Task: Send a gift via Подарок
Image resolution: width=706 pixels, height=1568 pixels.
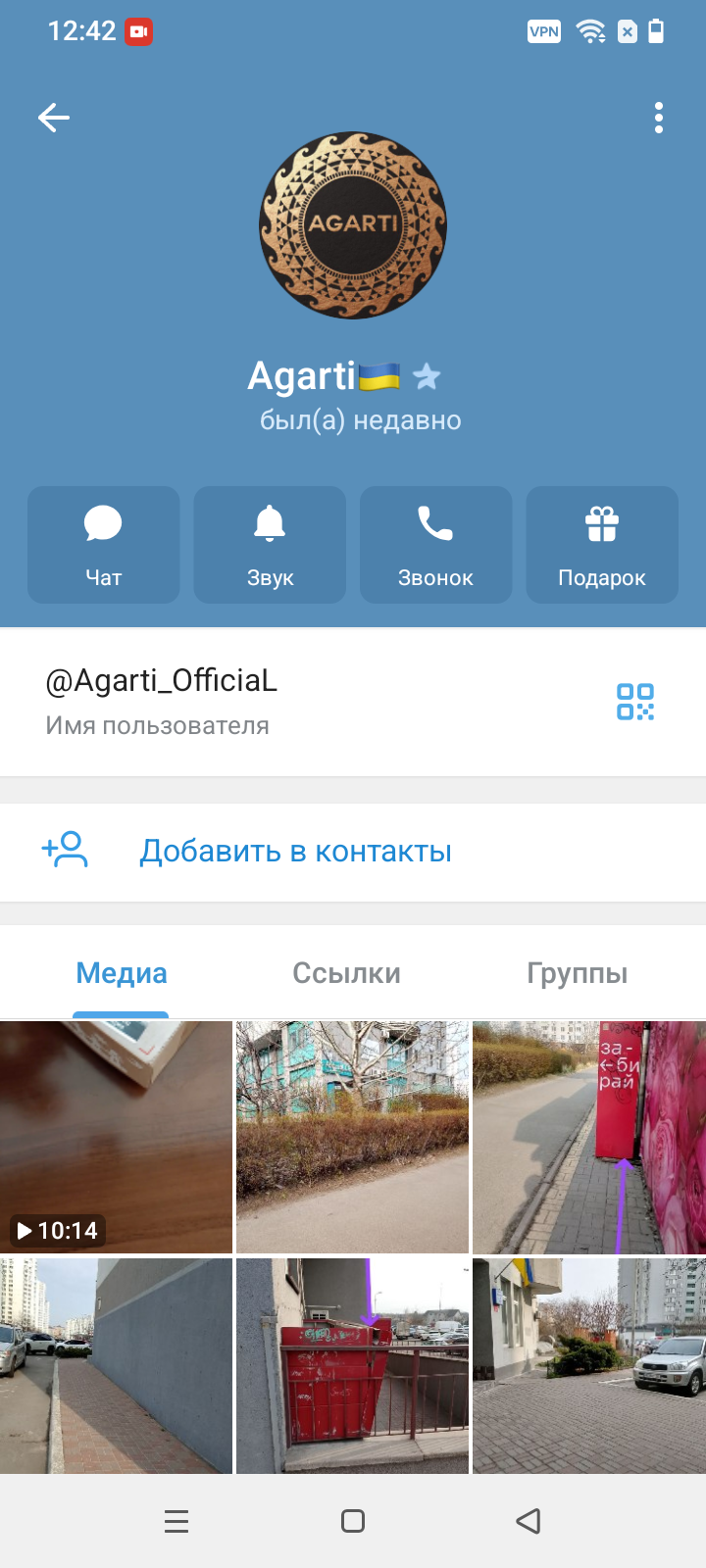Action: (x=602, y=545)
